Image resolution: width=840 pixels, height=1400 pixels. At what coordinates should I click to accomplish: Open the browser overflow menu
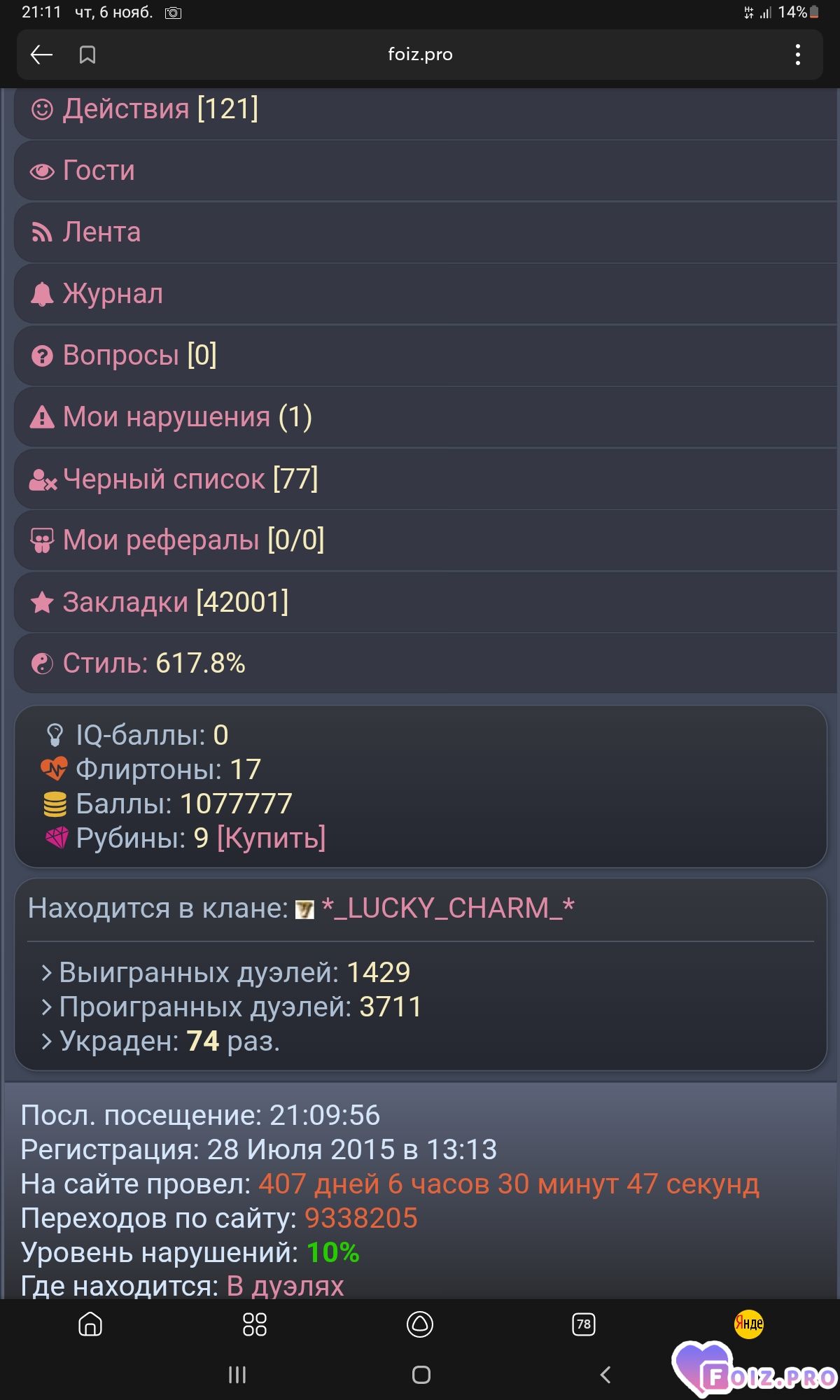[797, 55]
